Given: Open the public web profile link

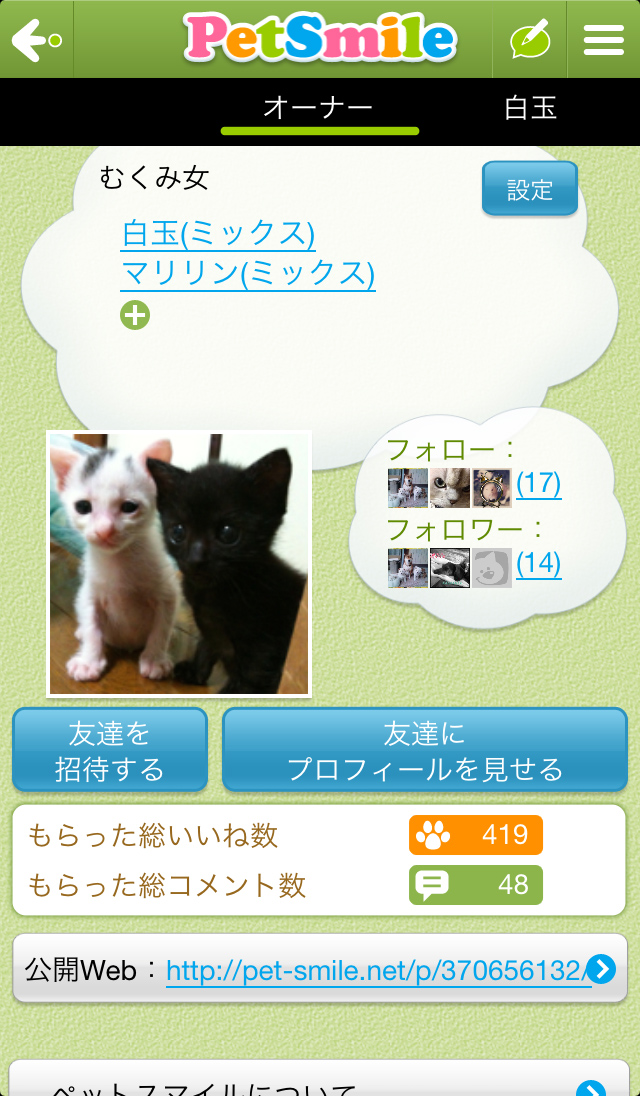Looking at the screenshot, I should coord(380,970).
